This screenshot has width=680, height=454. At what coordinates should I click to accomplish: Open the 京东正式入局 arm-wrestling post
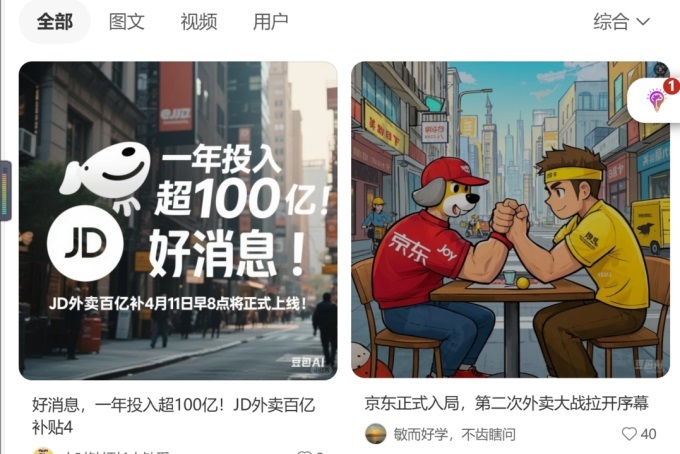510,220
